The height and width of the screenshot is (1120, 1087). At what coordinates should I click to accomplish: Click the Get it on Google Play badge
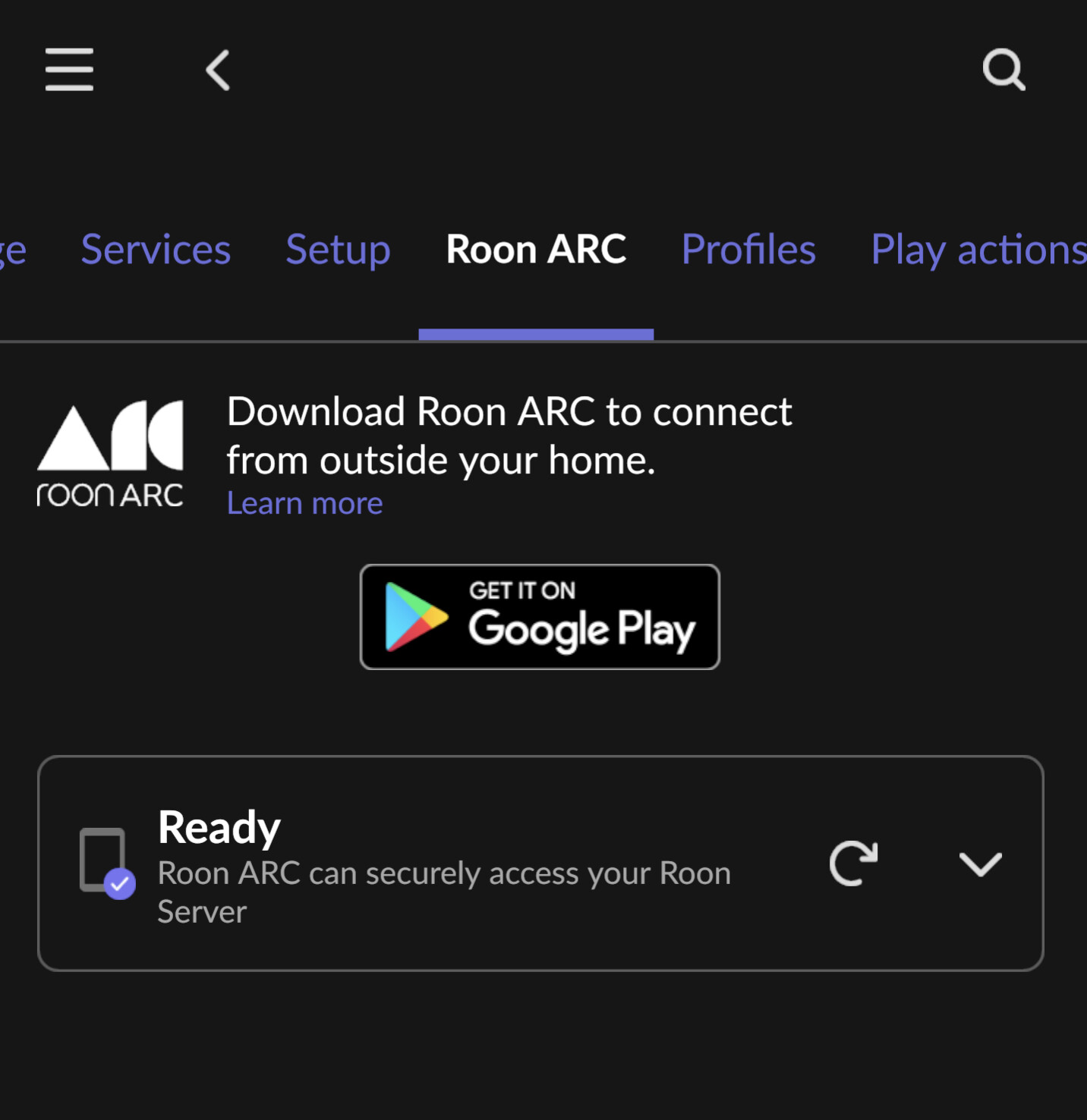click(539, 616)
